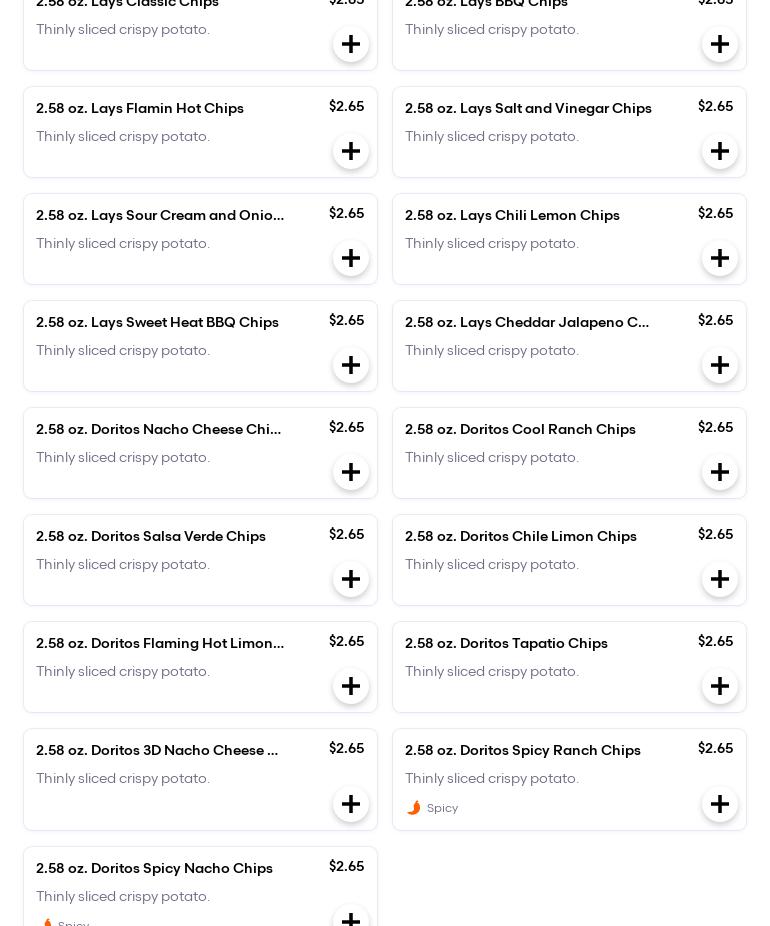Add Lays Sour Cream and Onion Chips
Image resolution: width=770 pixels, height=926 pixels.
351,258
